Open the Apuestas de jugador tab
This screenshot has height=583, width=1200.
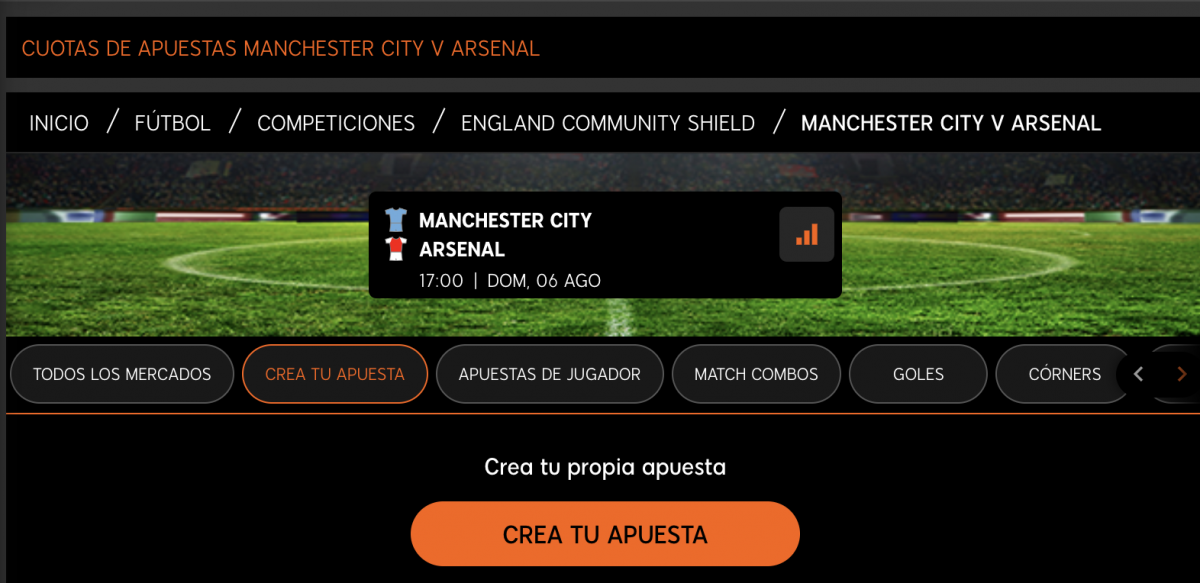click(549, 374)
